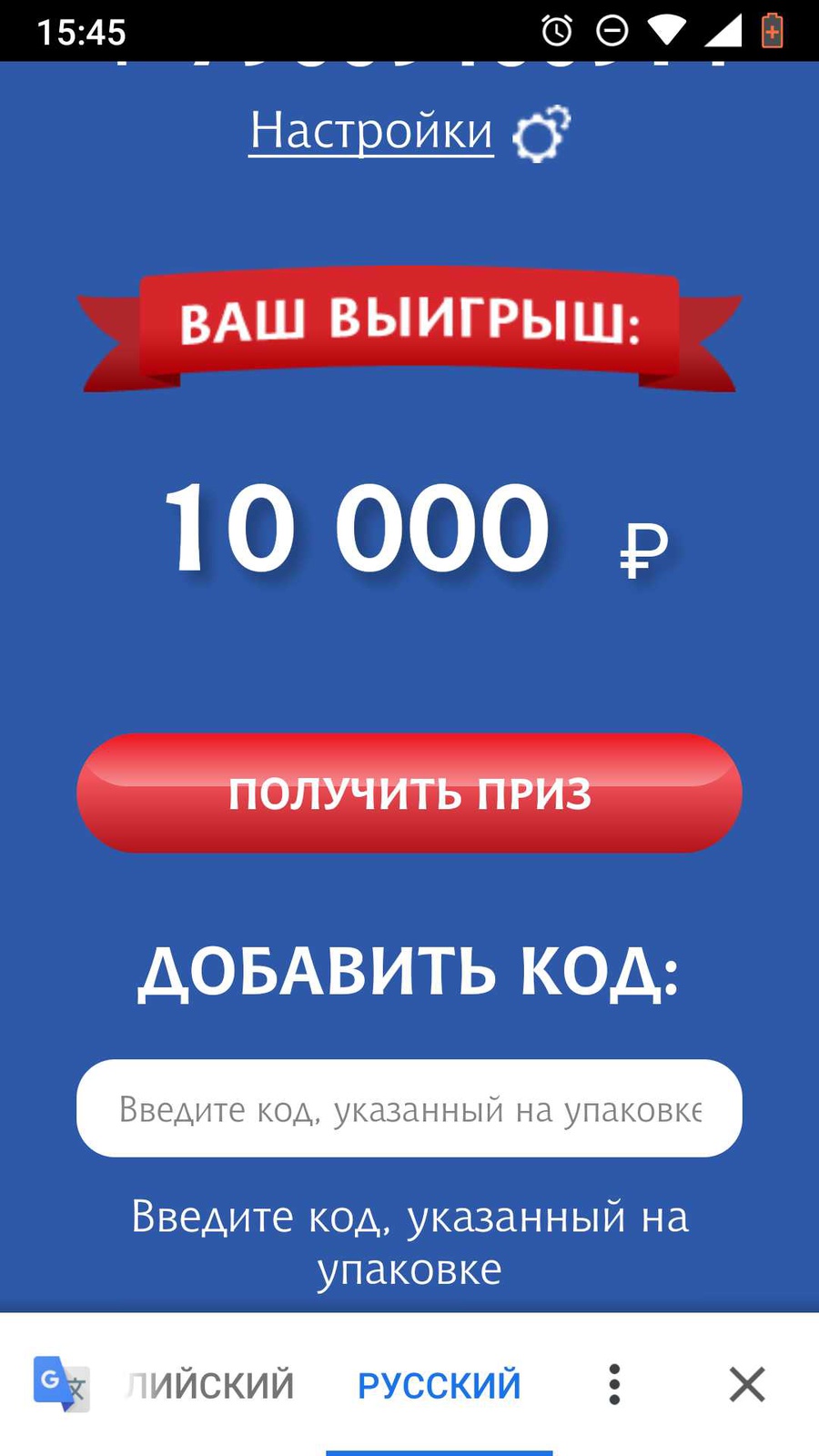Screen dimensions: 819x1456
Task: Tap the ПОЛУЧИТЬ ПРИЗ button
Action: click(409, 794)
